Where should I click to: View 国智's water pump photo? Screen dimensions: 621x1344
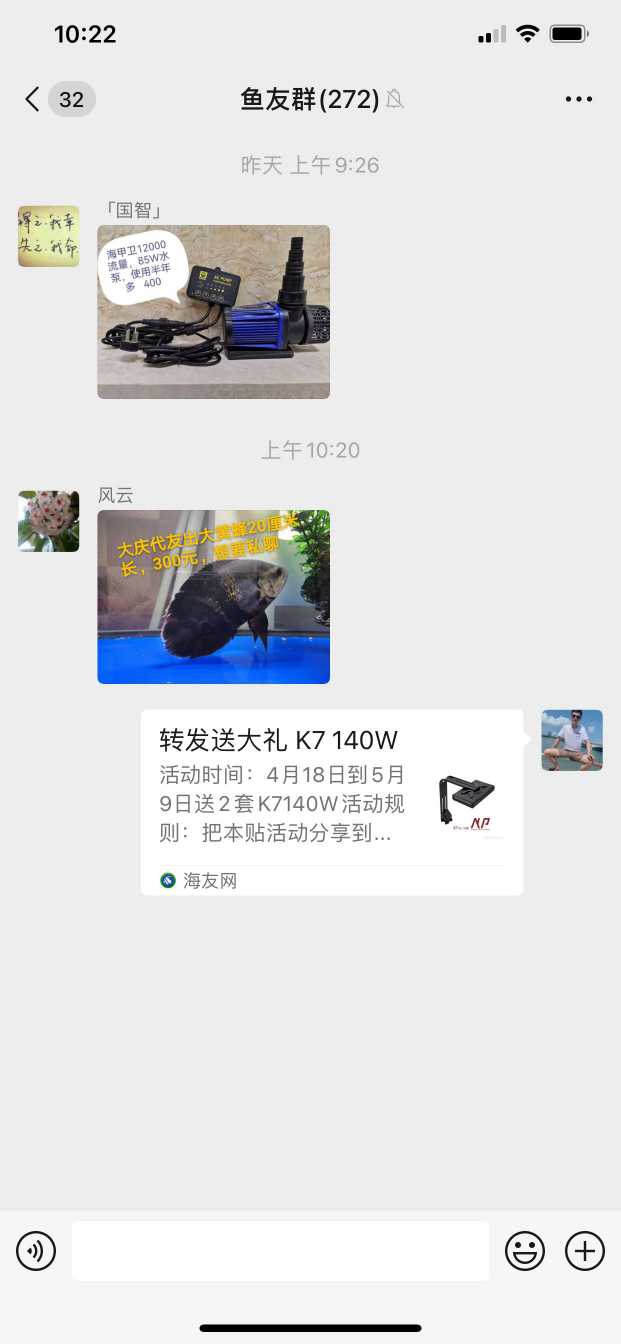(213, 312)
